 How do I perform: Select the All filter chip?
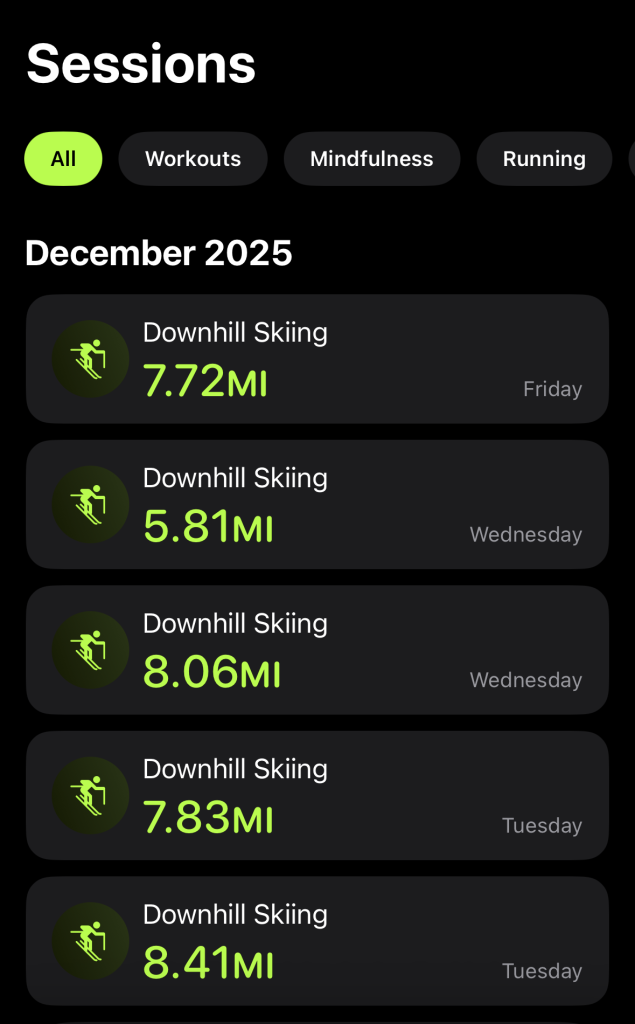(63, 159)
